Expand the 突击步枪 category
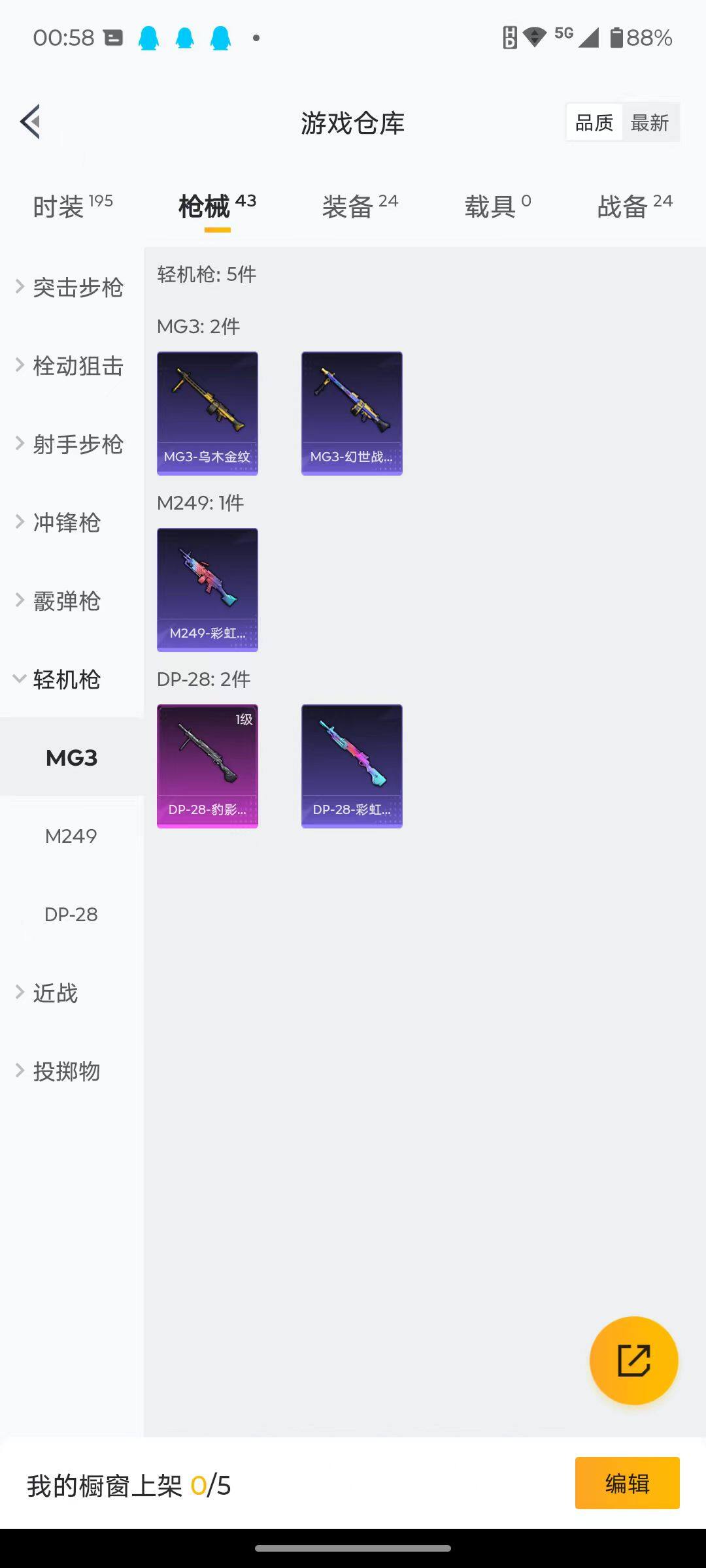 [x=77, y=287]
